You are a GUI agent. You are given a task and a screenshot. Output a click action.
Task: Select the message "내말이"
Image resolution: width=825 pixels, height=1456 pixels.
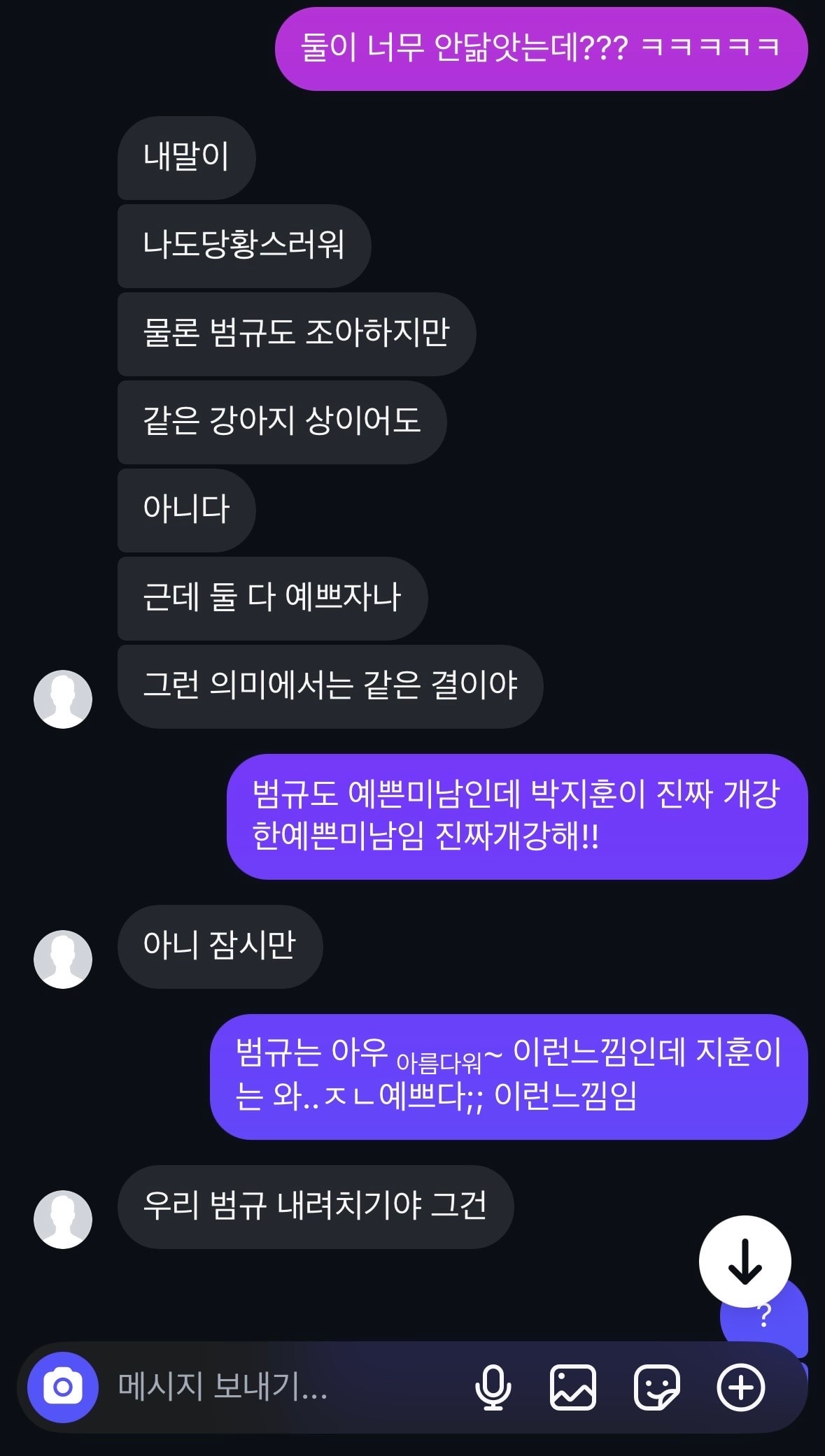[185, 157]
